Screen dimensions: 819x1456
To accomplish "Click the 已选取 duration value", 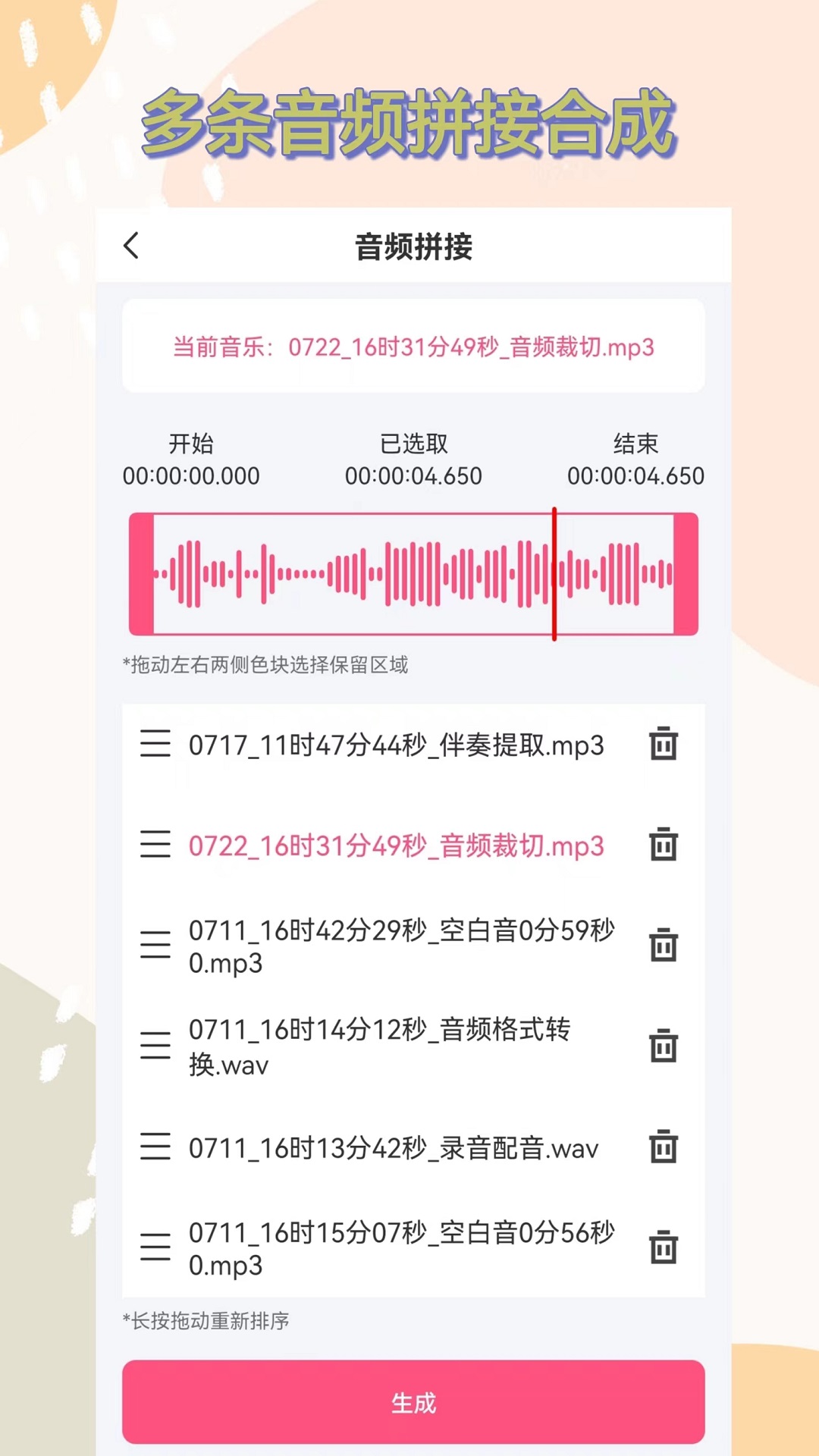I will click(x=413, y=476).
